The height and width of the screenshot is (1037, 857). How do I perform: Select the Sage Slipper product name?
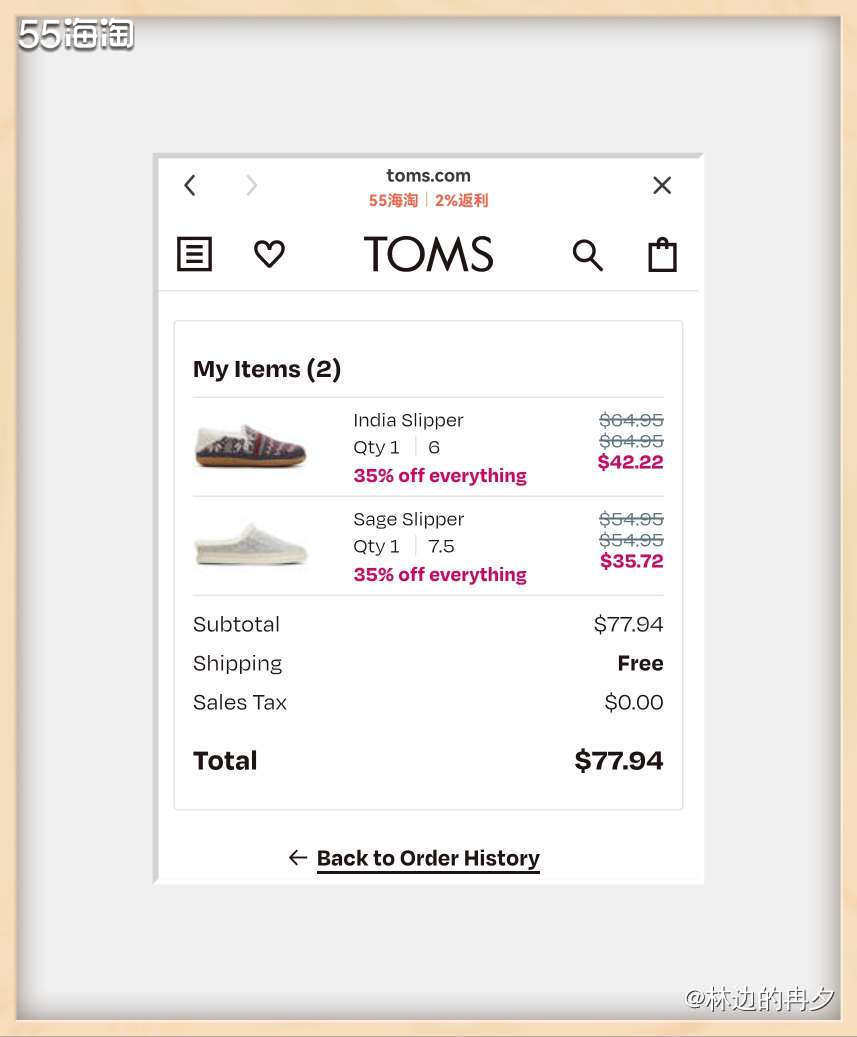coord(408,519)
